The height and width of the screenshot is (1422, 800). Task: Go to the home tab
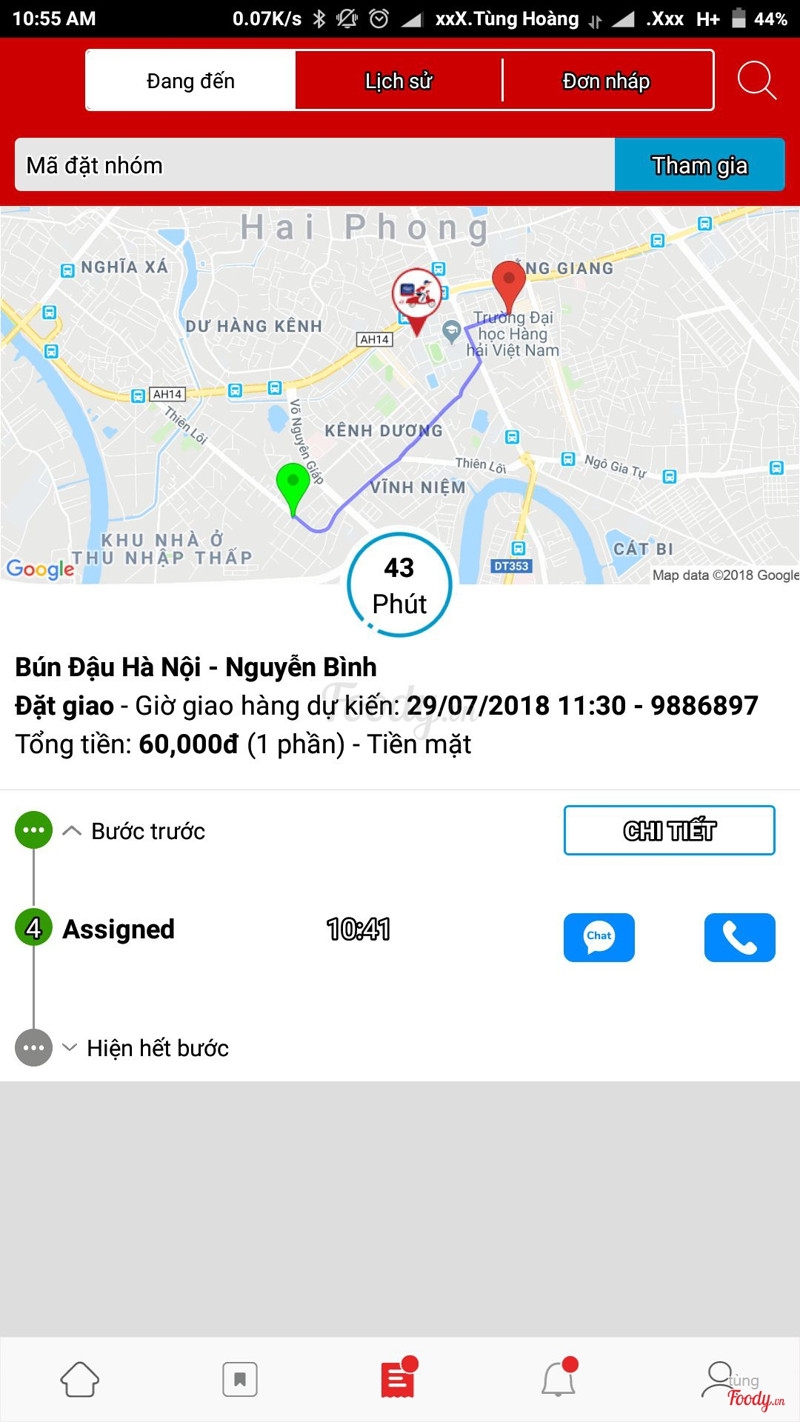tap(80, 1380)
